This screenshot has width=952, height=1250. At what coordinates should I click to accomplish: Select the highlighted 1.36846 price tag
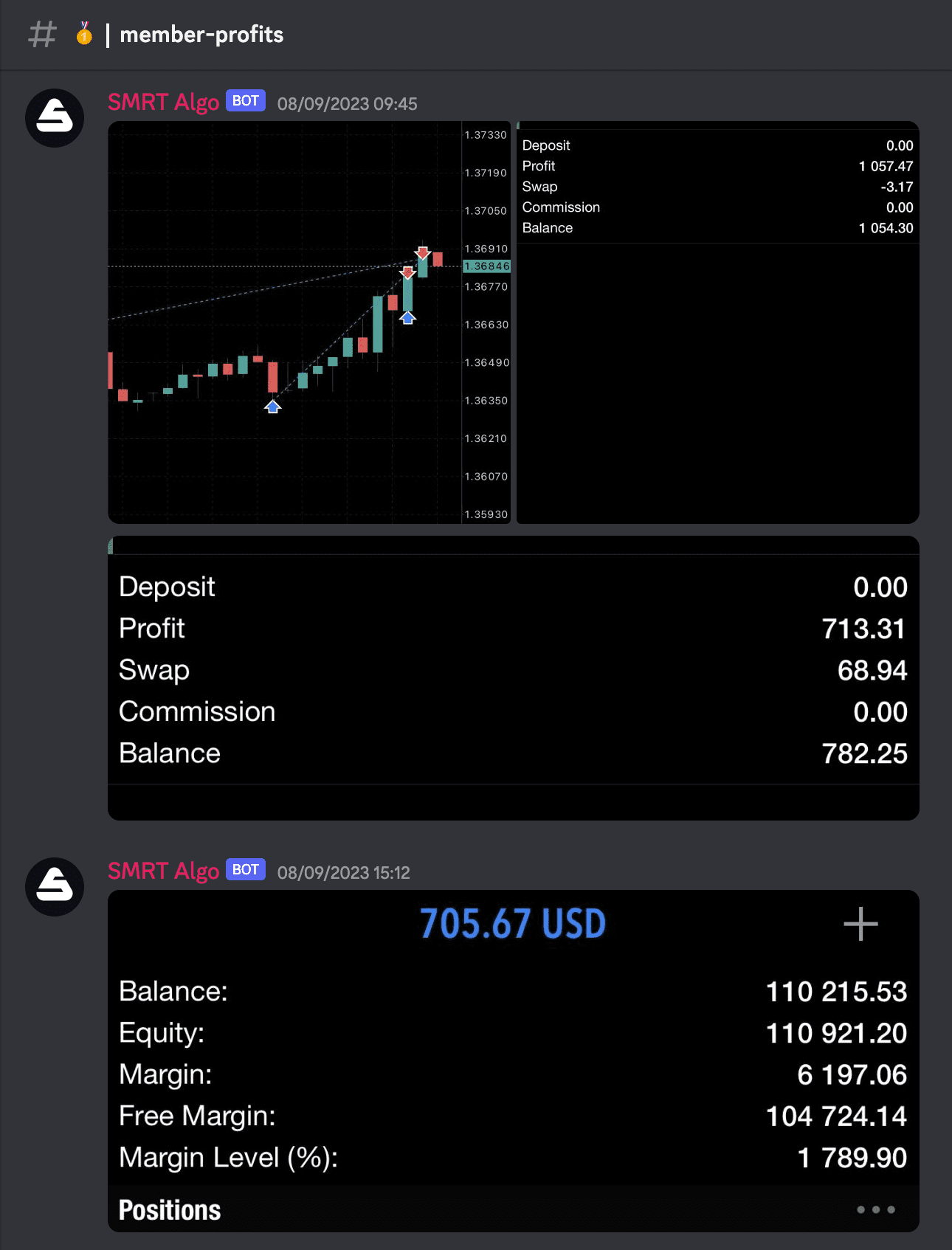487,266
